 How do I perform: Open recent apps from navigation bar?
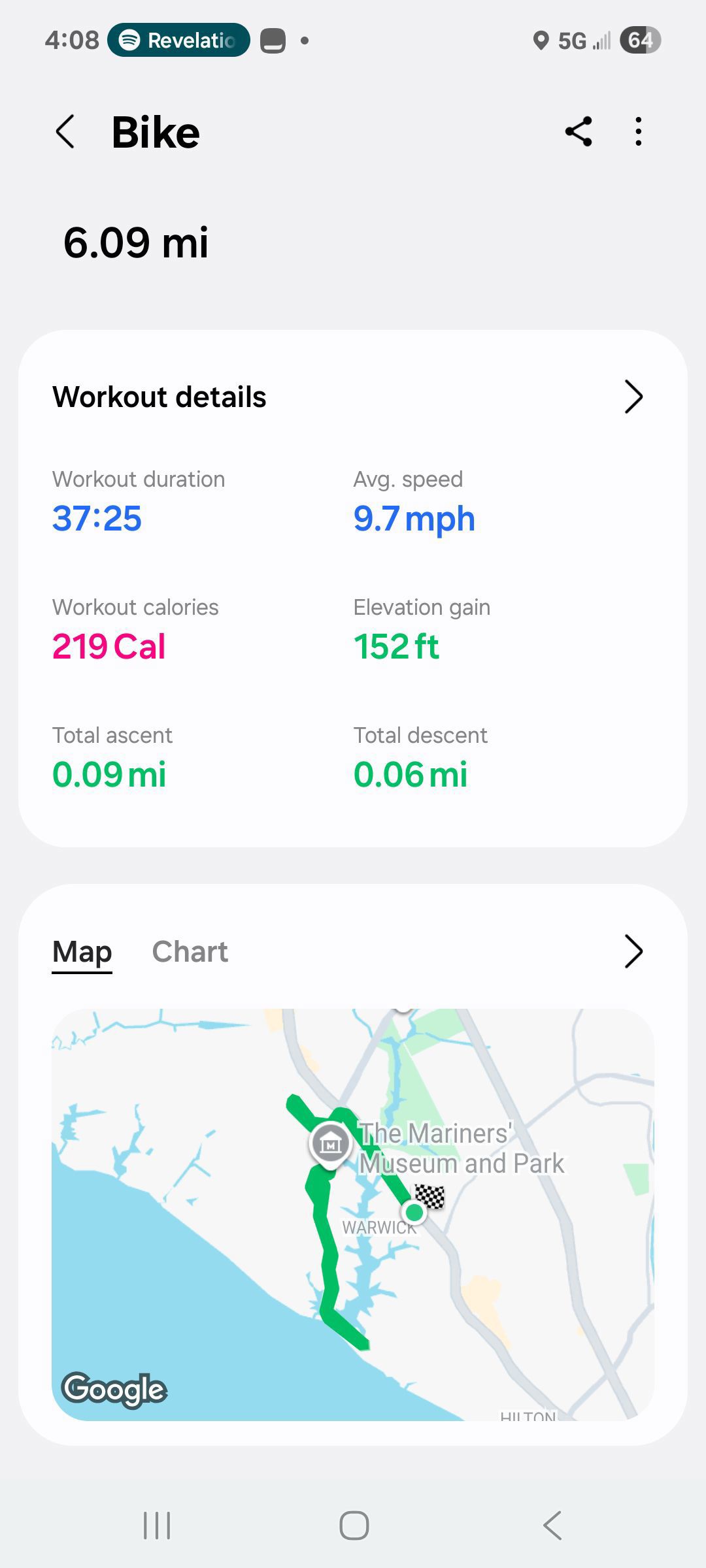157,1526
